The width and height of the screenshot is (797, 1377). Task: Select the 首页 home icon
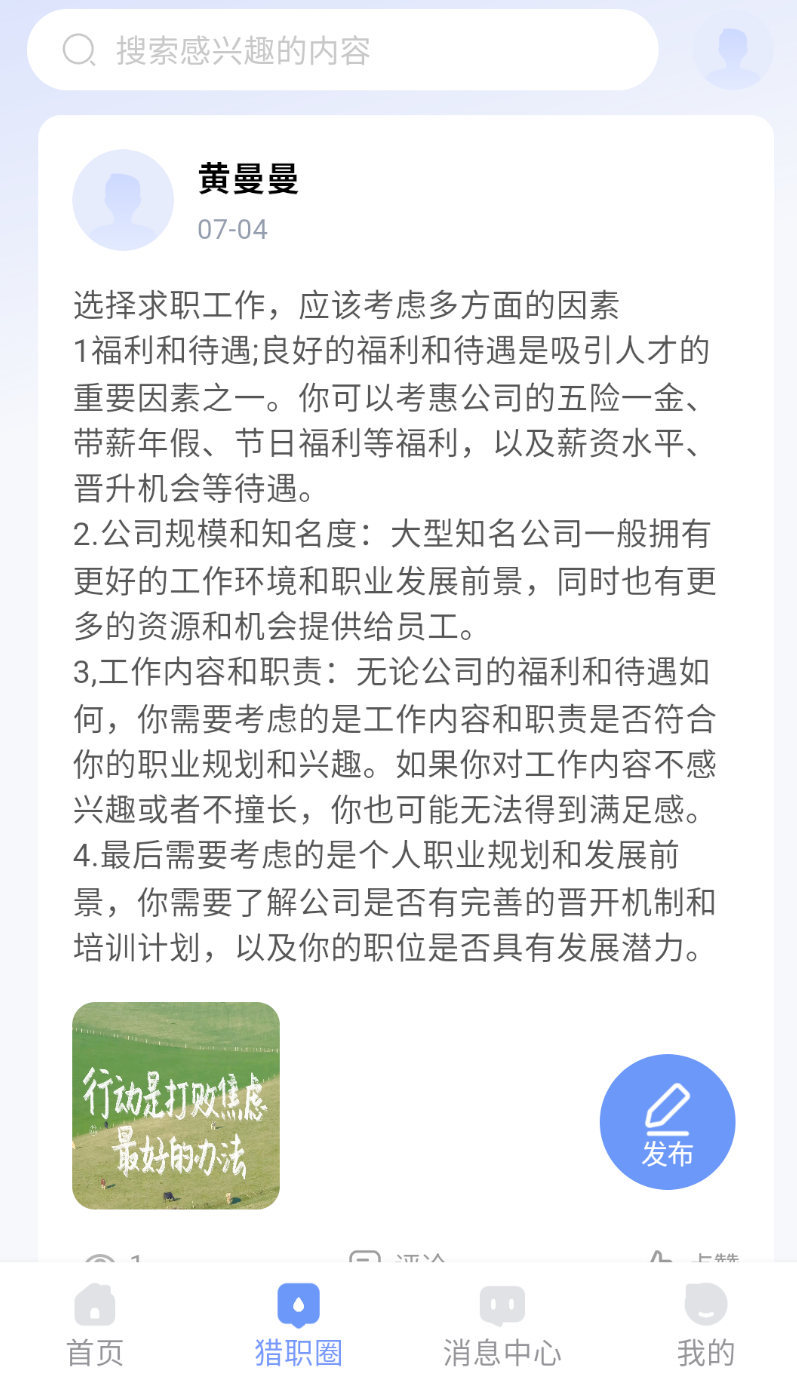(95, 1306)
